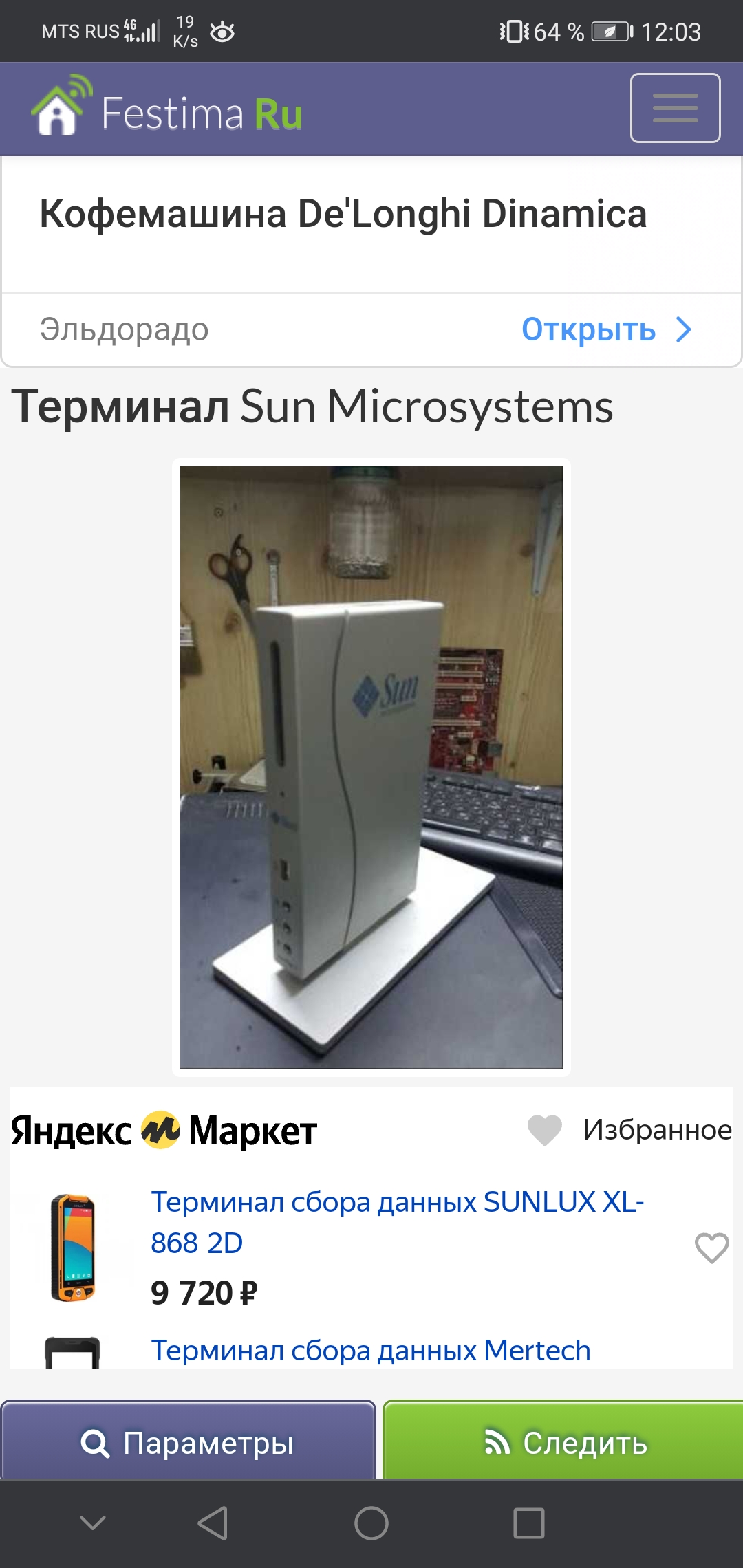The image size is (743, 1568).
Task: View the Sun Microsystems terminal photo
Action: tap(371, 767)
